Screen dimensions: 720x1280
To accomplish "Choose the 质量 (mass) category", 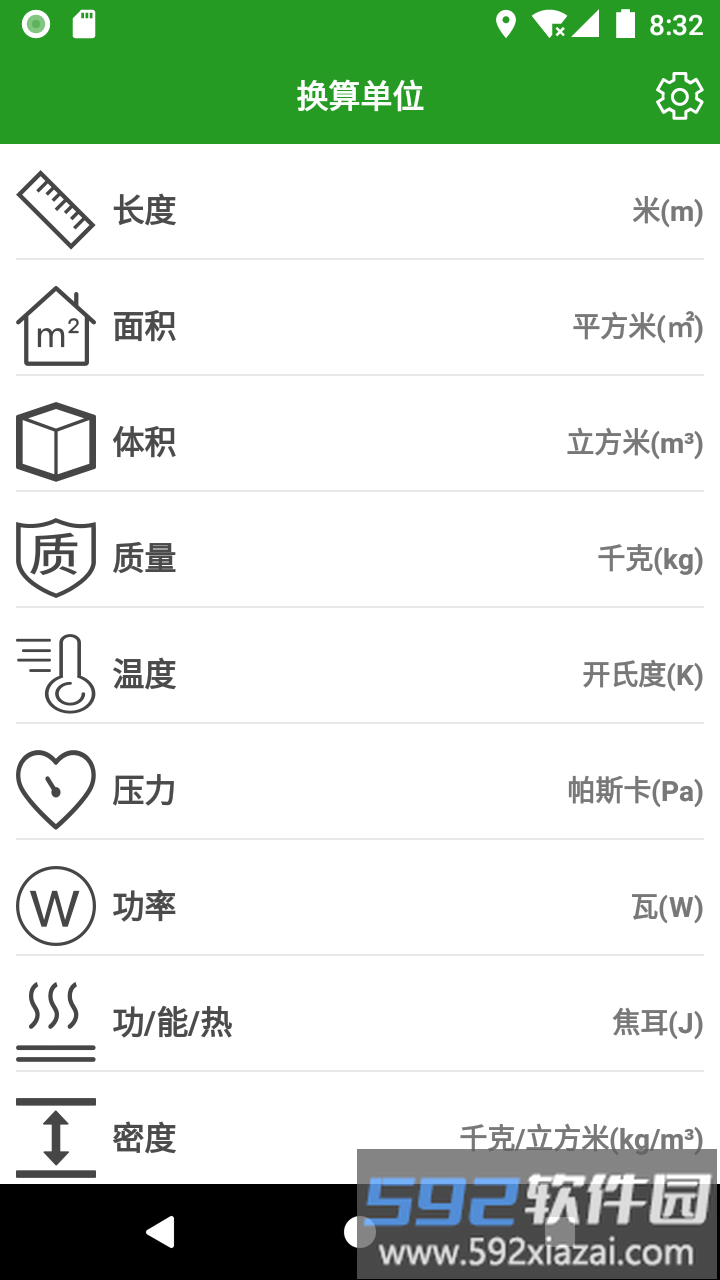I will click(x=360, y=558).
